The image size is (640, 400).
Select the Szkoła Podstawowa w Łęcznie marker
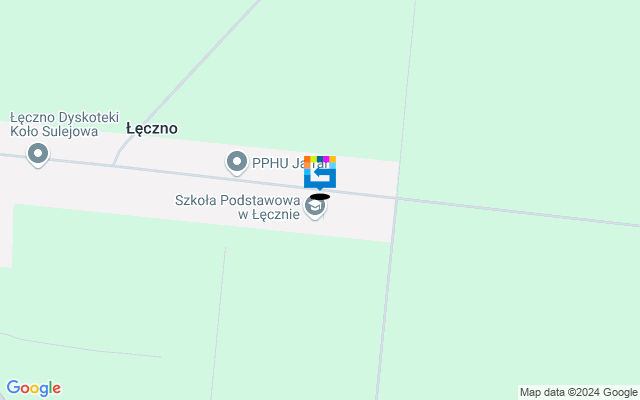[x=316, y=209]
